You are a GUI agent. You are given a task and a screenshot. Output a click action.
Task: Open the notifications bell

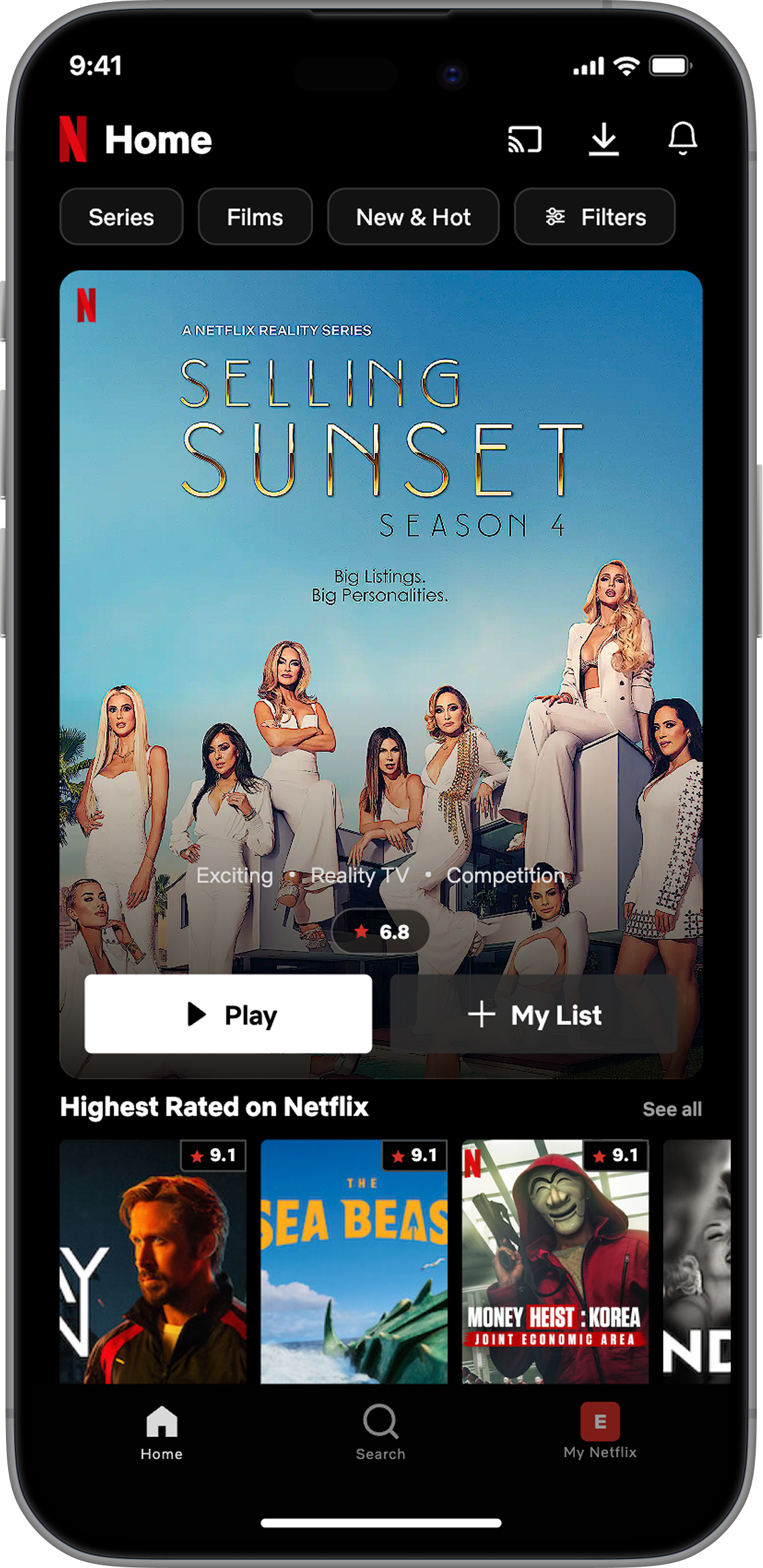click(682, 138)
